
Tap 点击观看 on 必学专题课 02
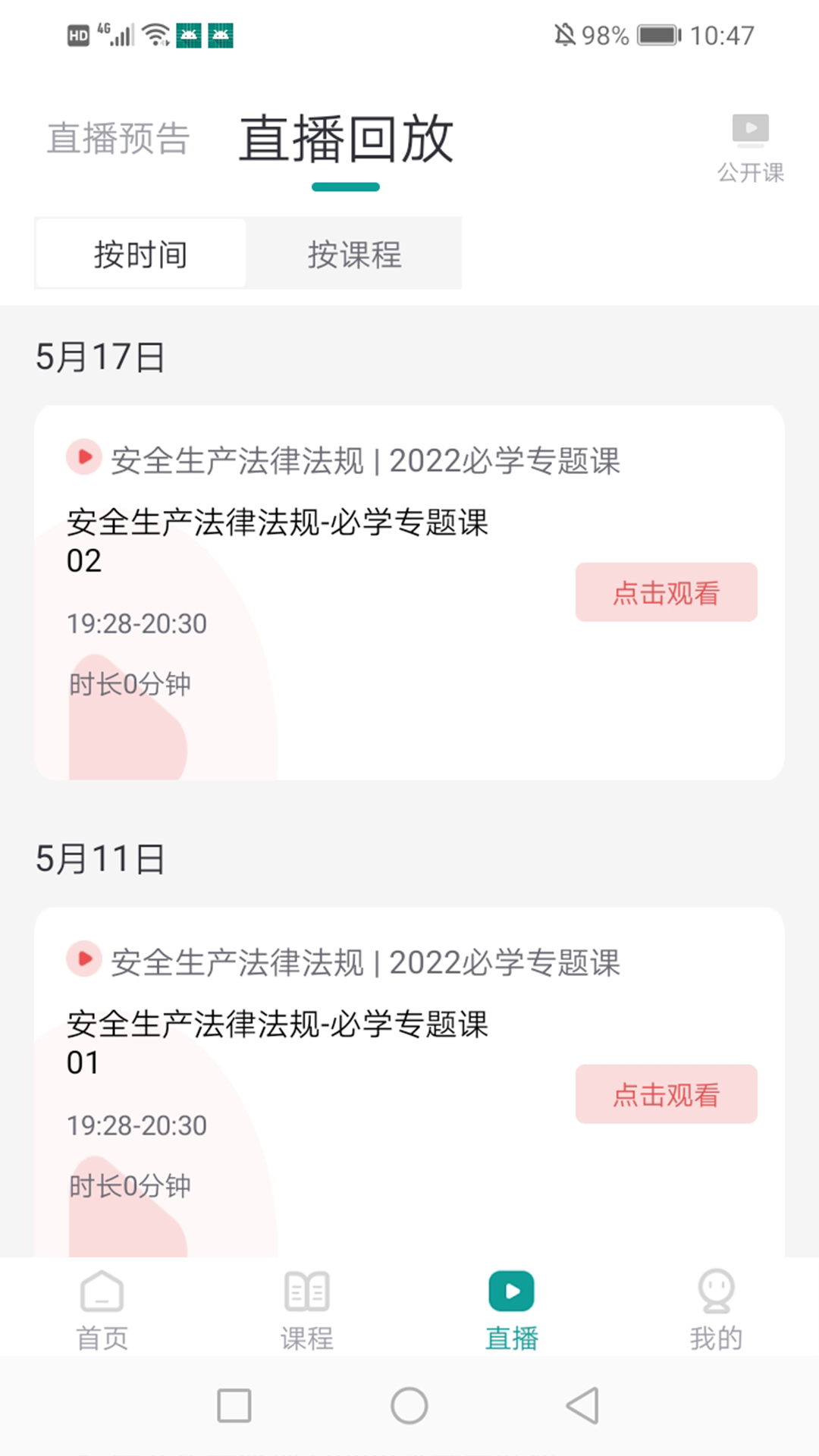coord(666,592)
